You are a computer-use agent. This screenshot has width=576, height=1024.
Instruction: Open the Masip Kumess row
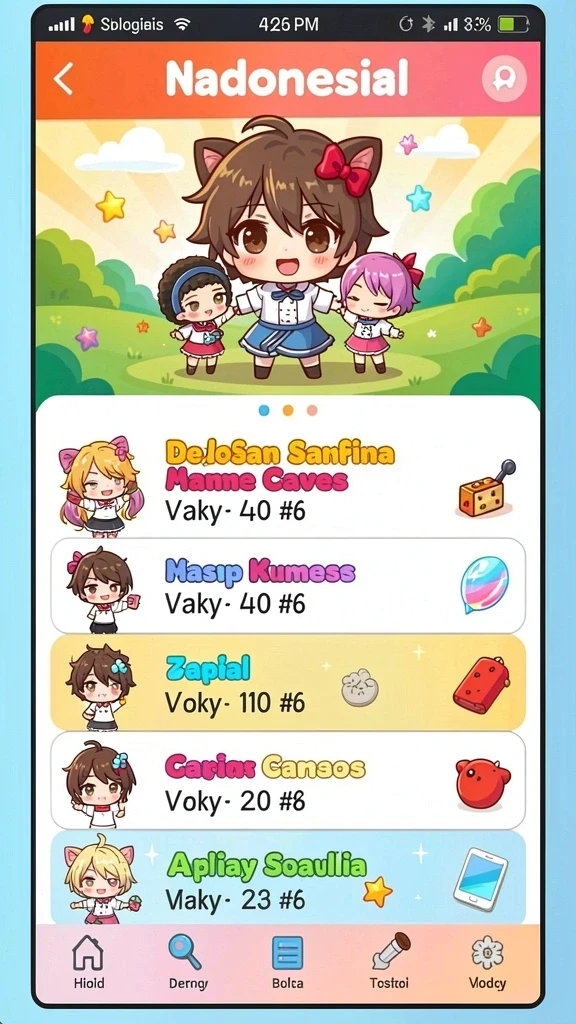(288, 586)
